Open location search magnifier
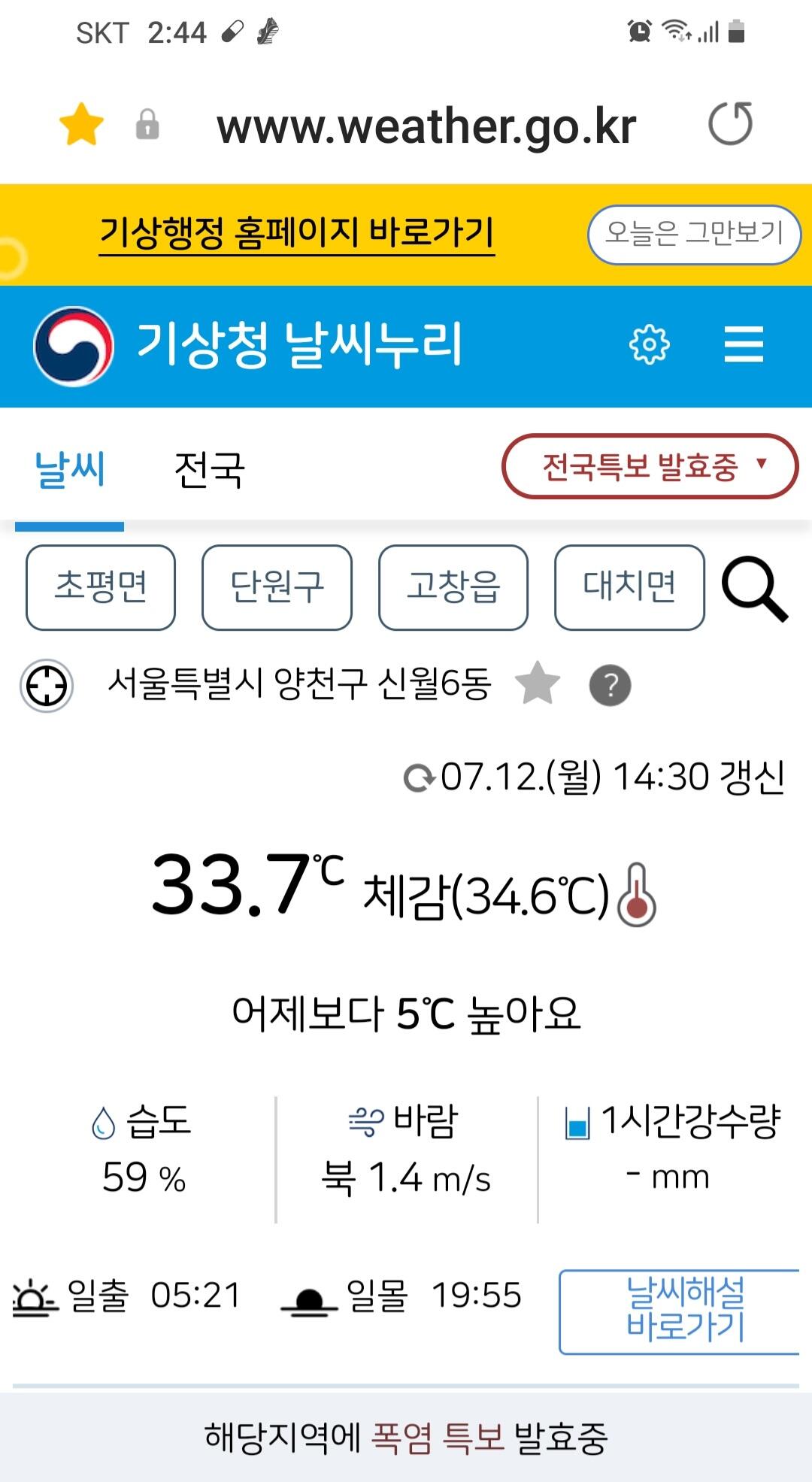The width and height of the screenshot is (812, 1482). coord(754,589)
